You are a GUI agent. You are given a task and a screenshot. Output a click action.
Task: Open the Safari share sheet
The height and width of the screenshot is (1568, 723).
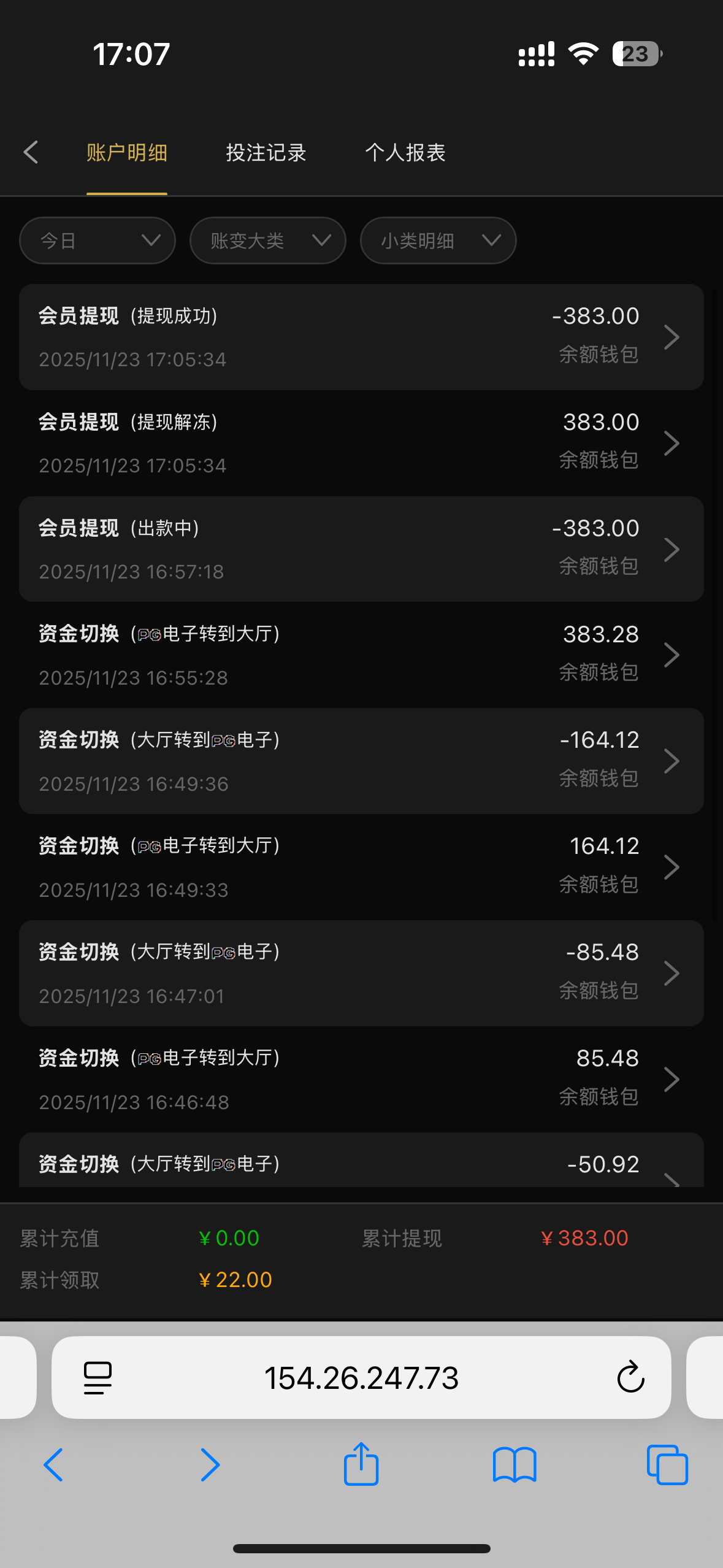click(361, 1464)
